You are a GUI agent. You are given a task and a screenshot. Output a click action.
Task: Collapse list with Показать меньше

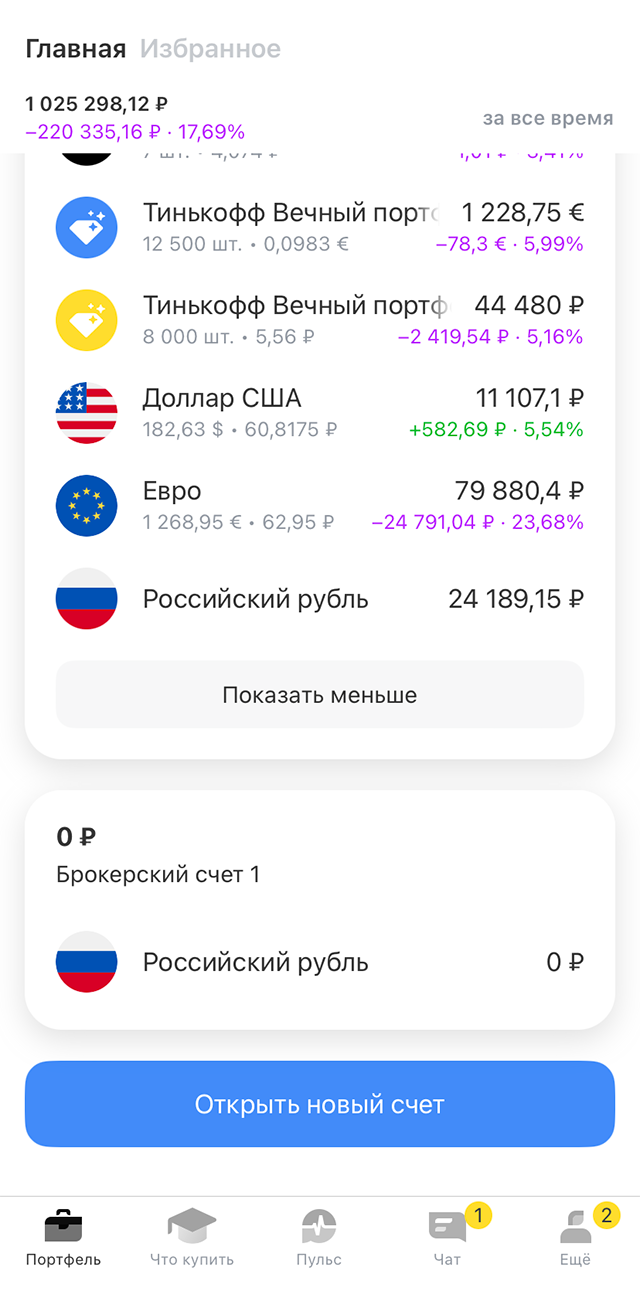click(x=320, y=695)
